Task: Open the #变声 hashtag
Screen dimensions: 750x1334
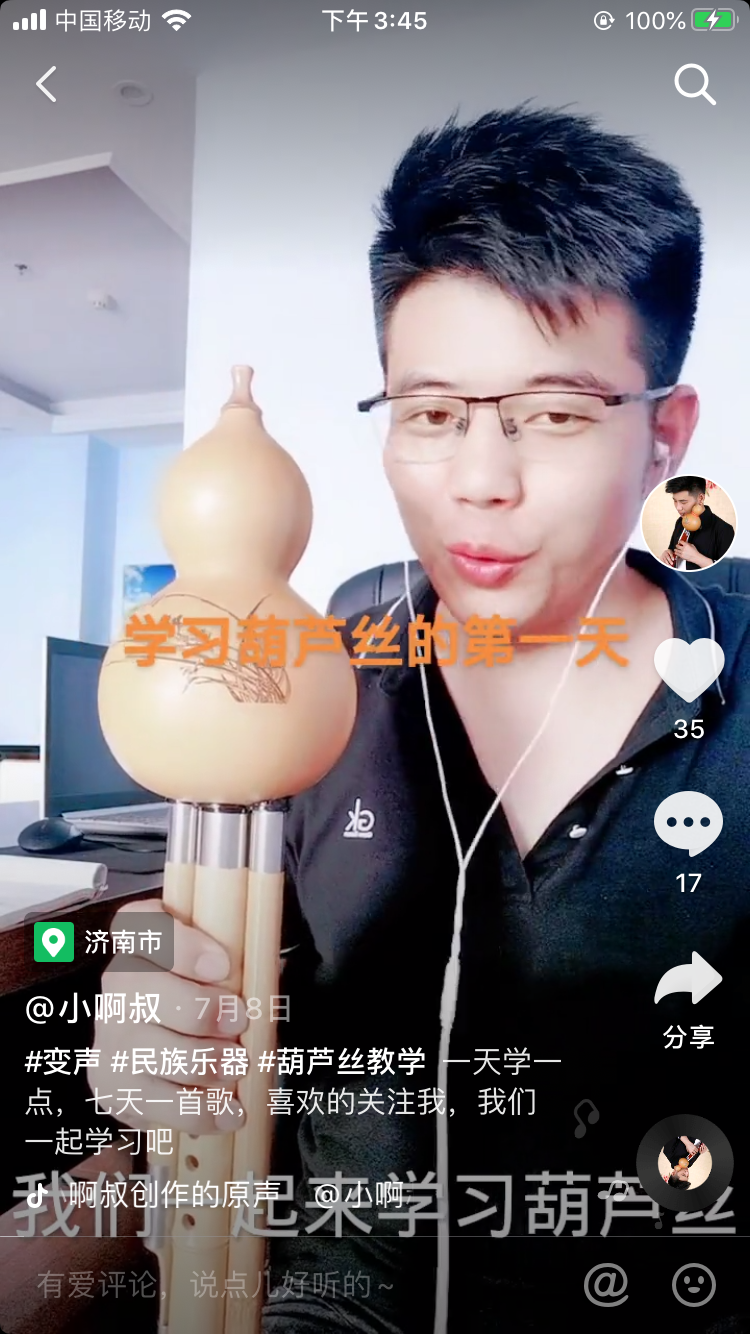Action: [x=62, y=1061]
